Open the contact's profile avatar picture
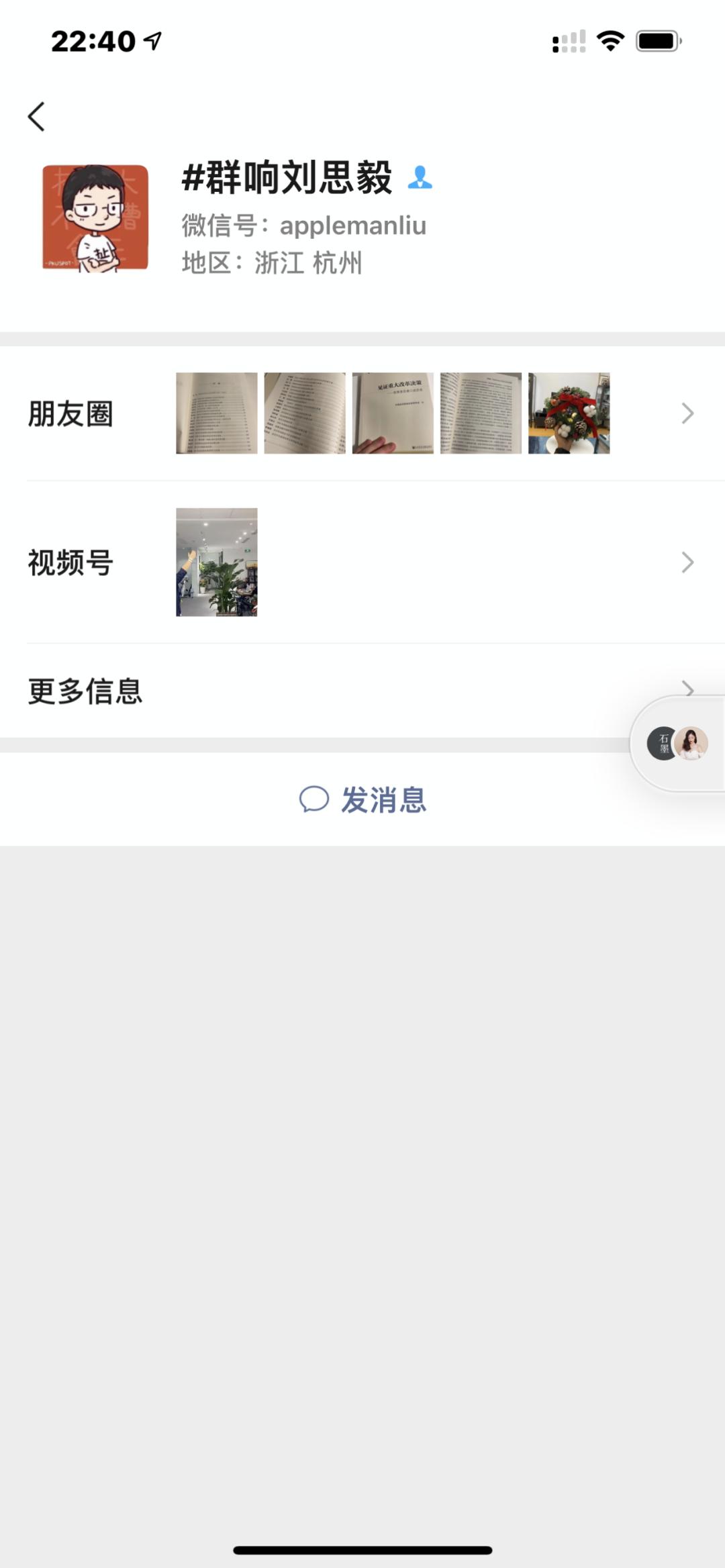The height and width of the screenshot is (1568, 725). tap(95, 218)
